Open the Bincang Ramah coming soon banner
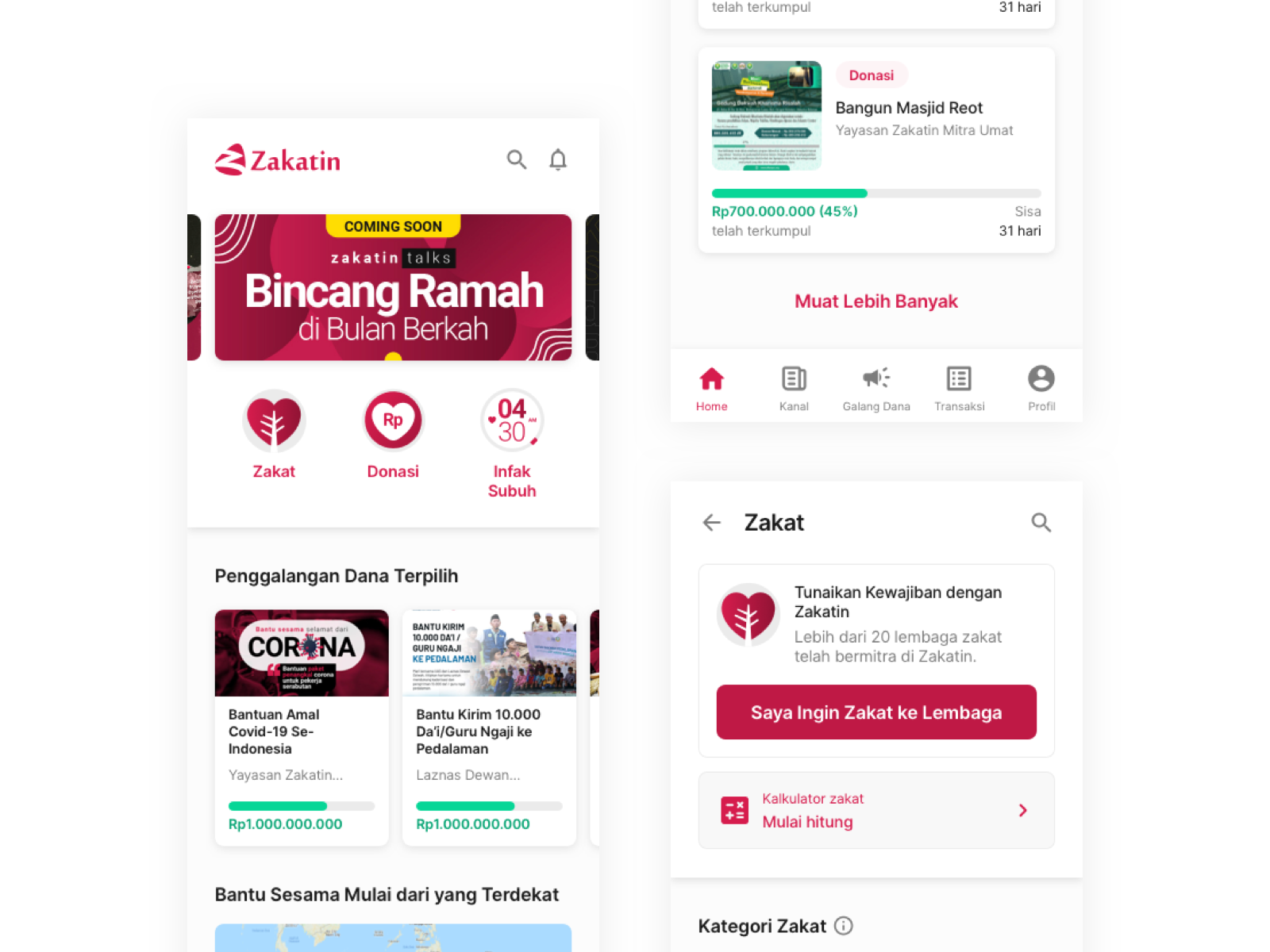 coord(393,287)
